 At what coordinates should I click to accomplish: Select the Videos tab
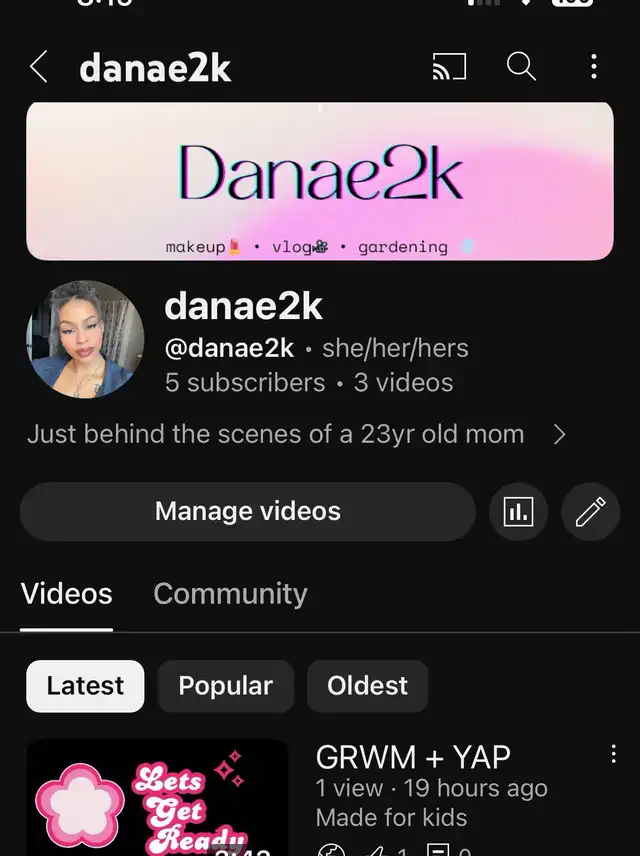coord(66,594)
